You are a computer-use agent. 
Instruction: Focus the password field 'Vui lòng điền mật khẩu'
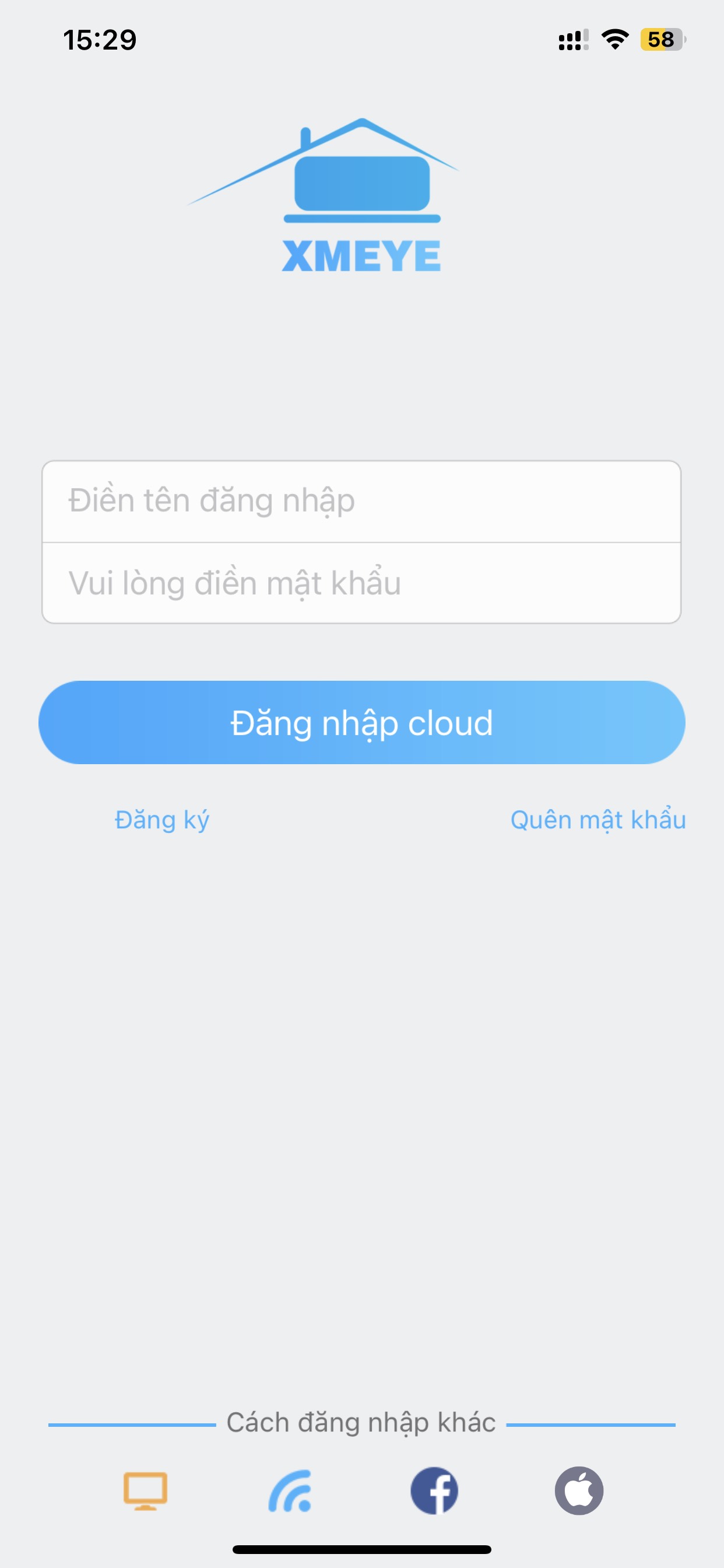(361, 583)
